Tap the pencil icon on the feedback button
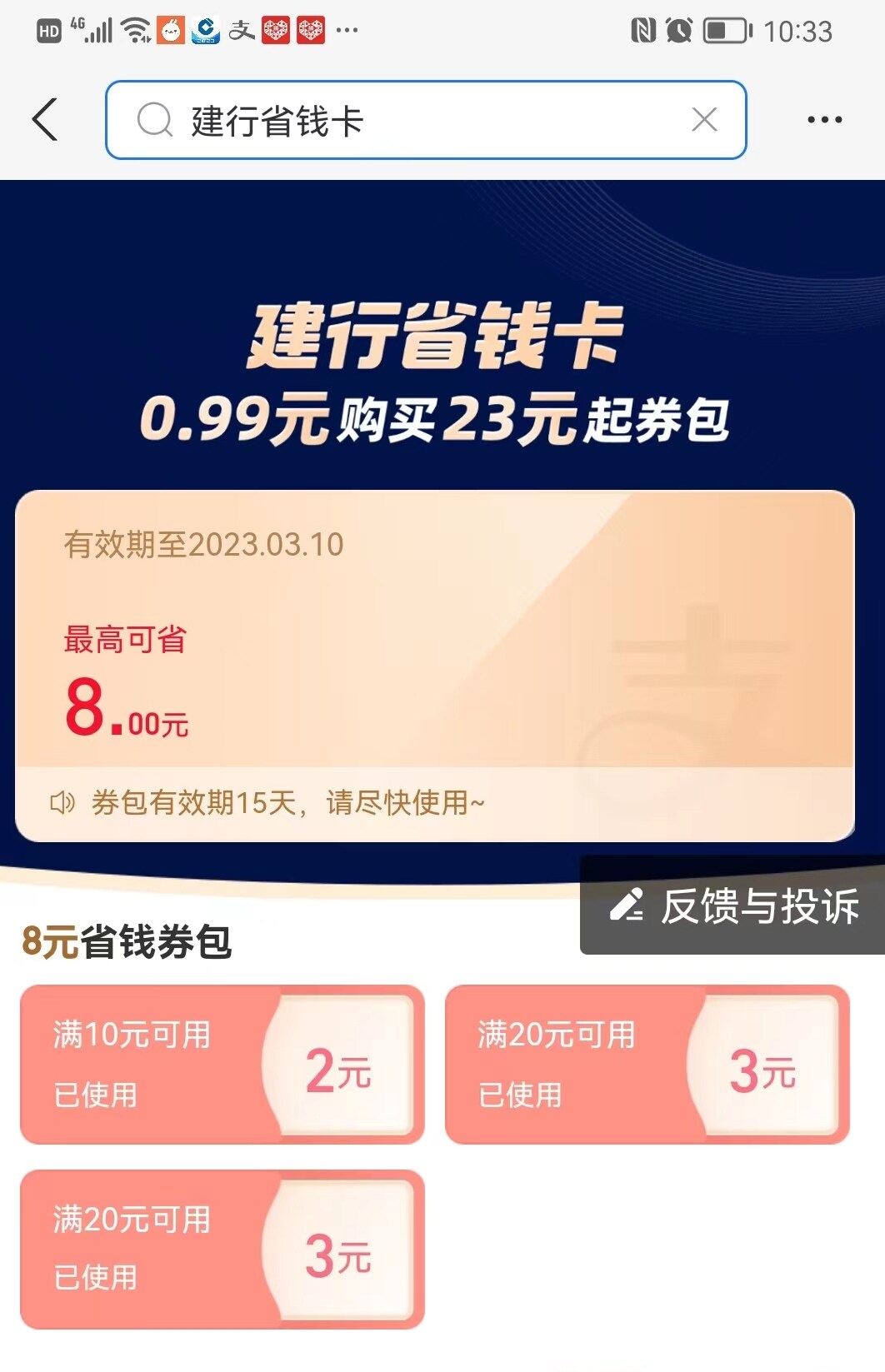 pyautogui.click(x=627, y=907)
